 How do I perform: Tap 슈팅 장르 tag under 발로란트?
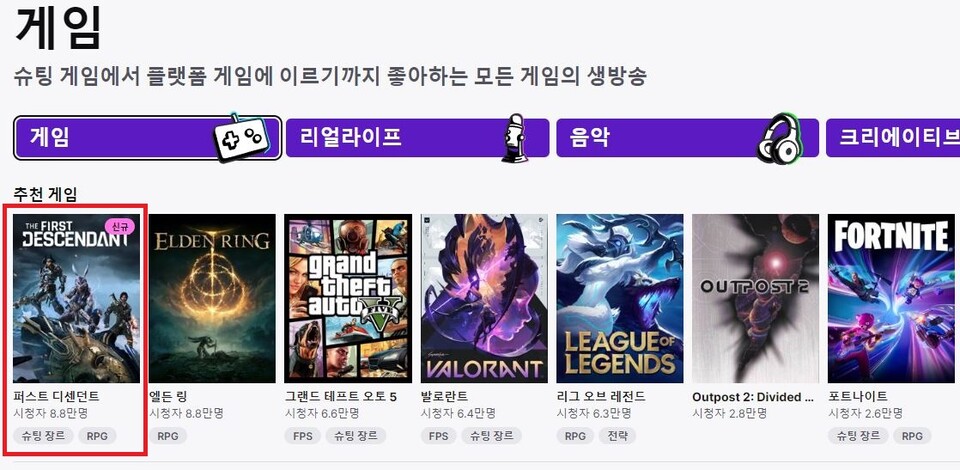(x=490, y=436)
